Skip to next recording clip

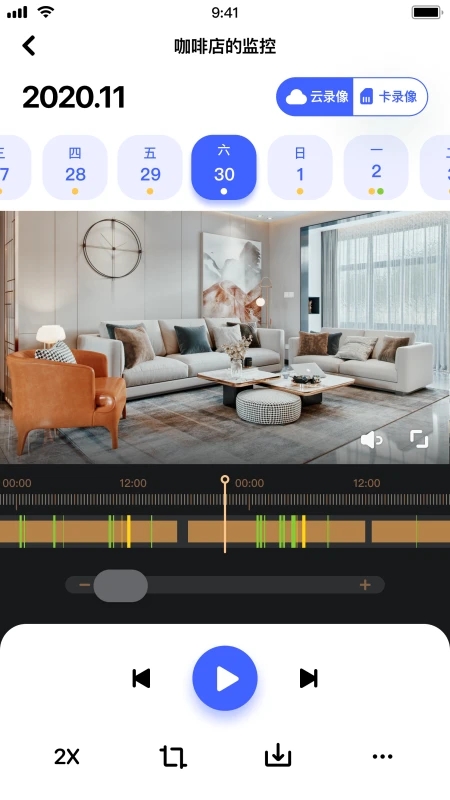pos(309,679)
